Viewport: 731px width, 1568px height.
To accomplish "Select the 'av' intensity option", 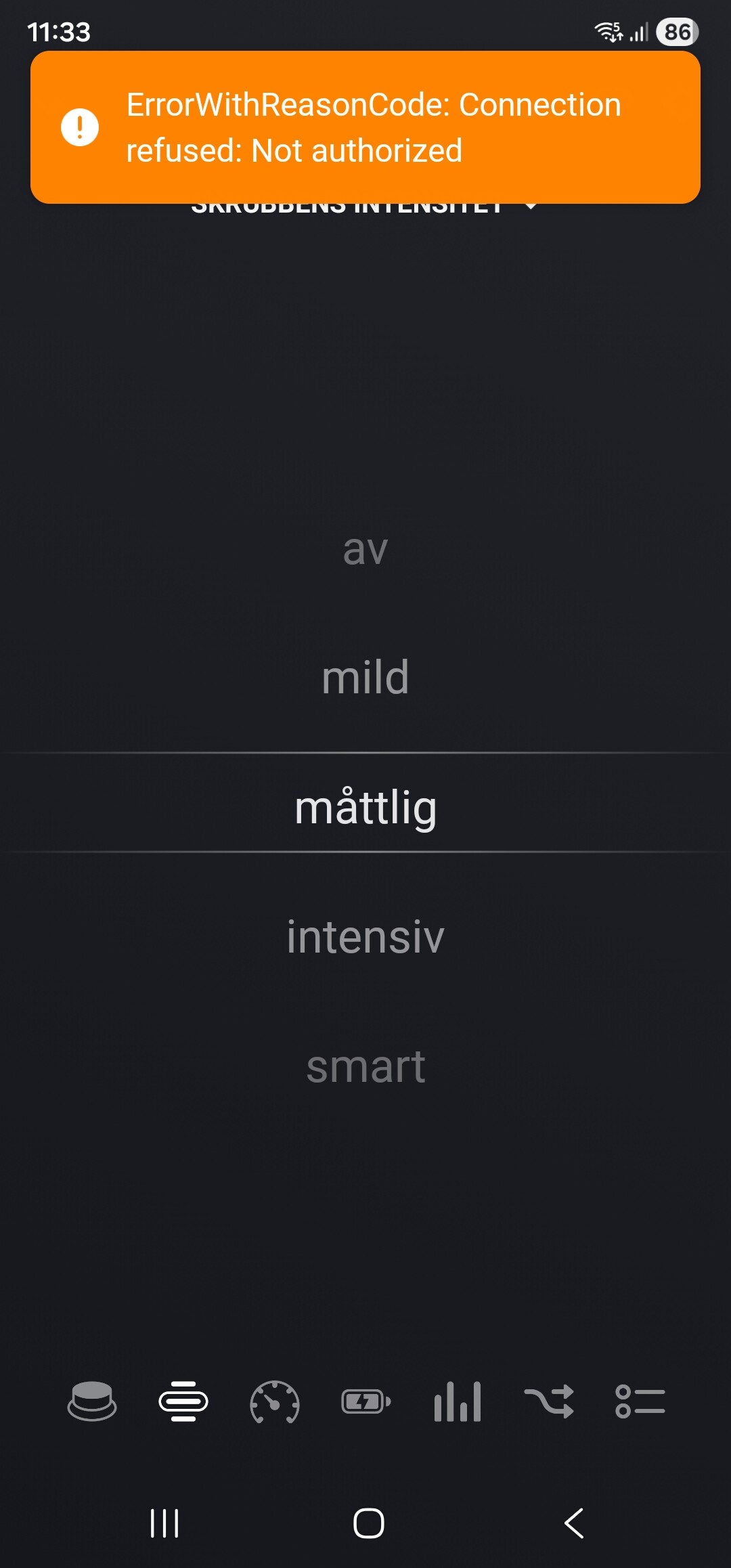I will tap(365, 549).
